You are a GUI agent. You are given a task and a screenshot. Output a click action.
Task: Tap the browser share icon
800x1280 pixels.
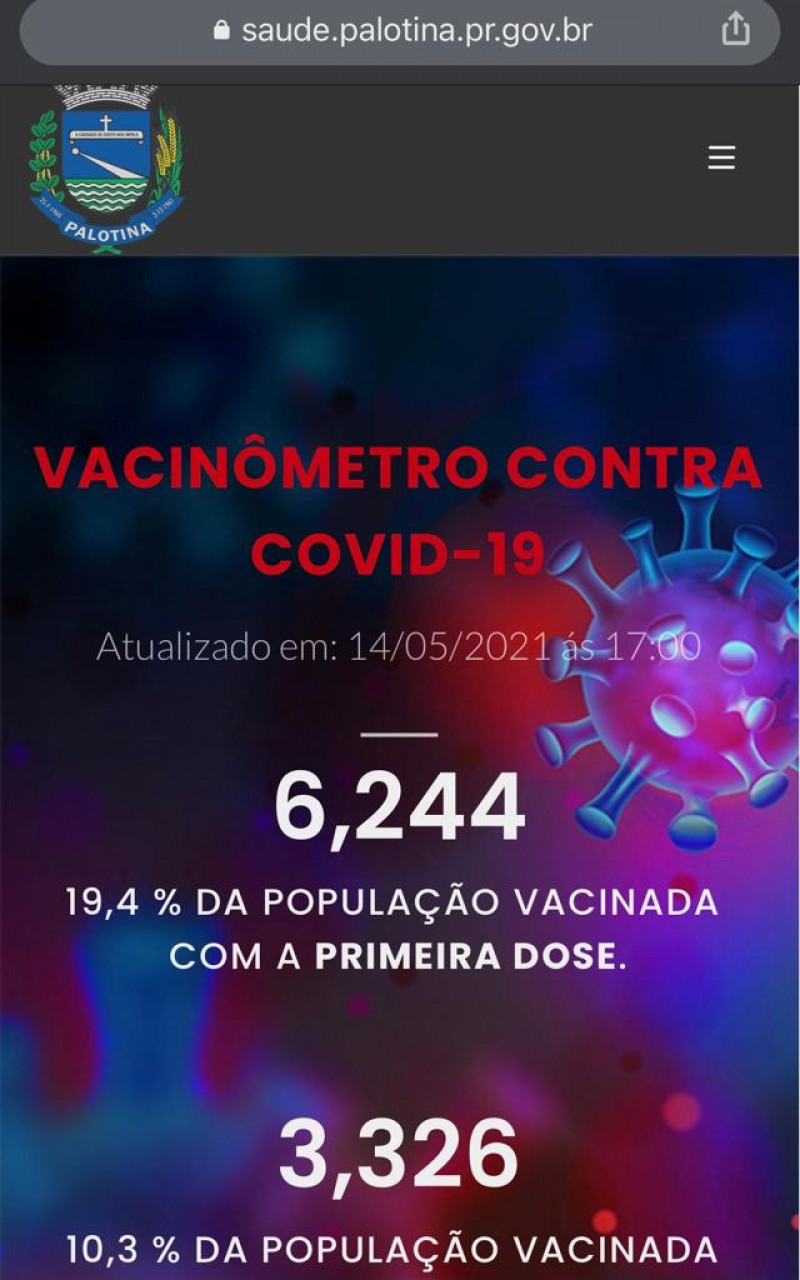pyautogui.click(x=735, y=29)
